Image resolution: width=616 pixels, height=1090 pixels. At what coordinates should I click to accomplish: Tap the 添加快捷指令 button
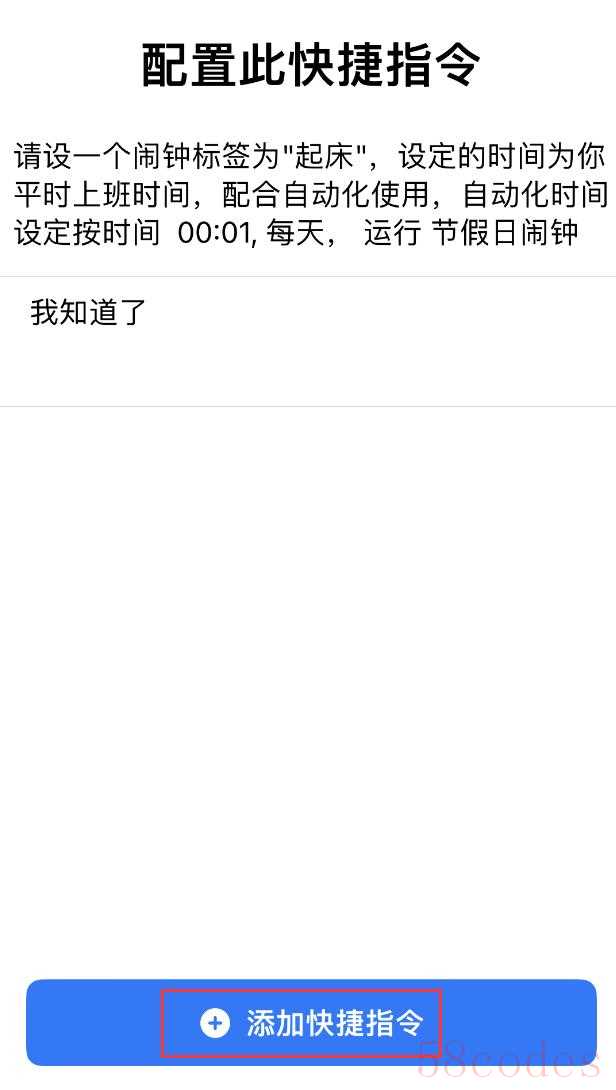pos(310,1022)
